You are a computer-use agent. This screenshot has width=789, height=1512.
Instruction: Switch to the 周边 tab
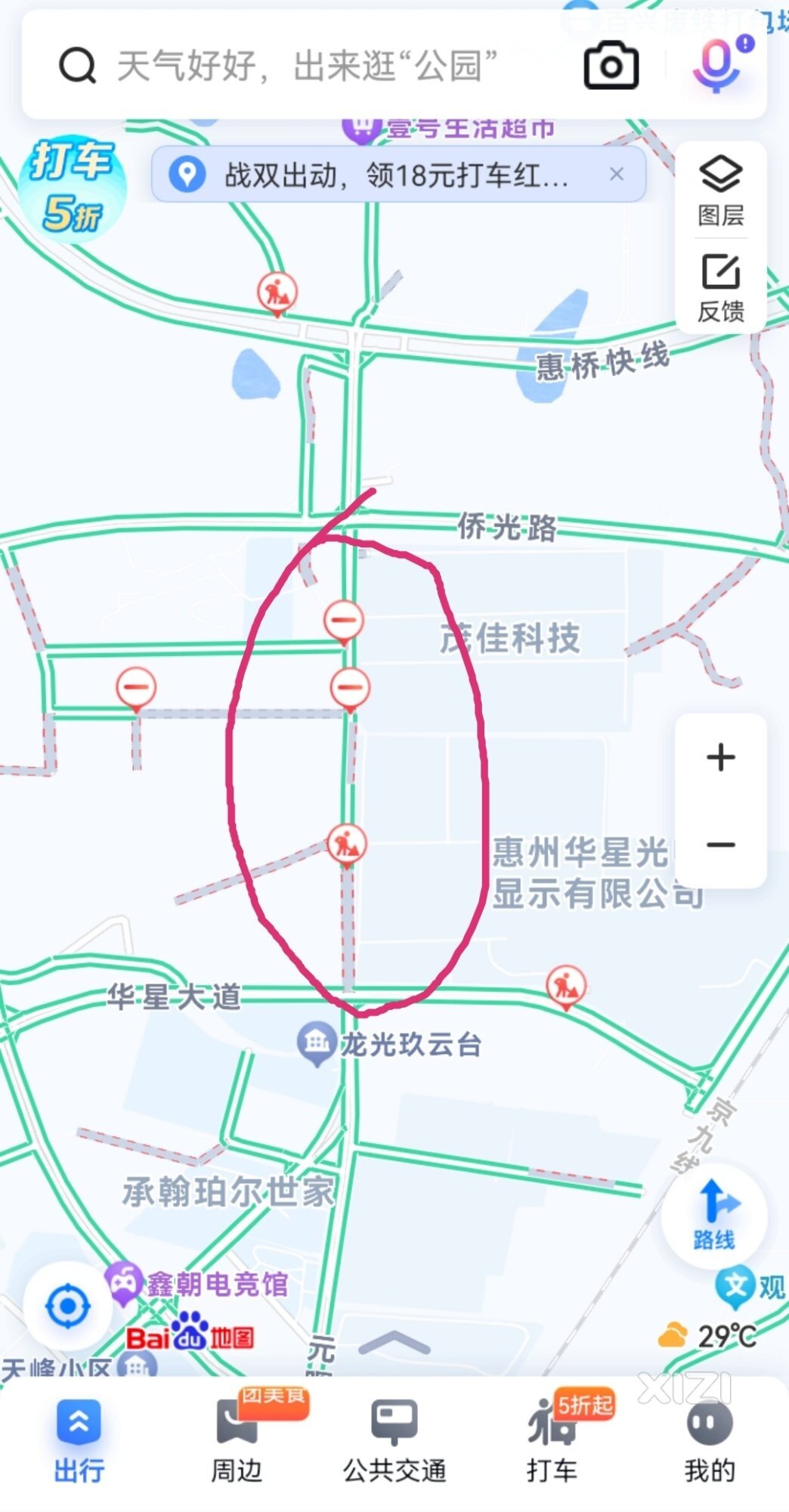coord(237,1440)
